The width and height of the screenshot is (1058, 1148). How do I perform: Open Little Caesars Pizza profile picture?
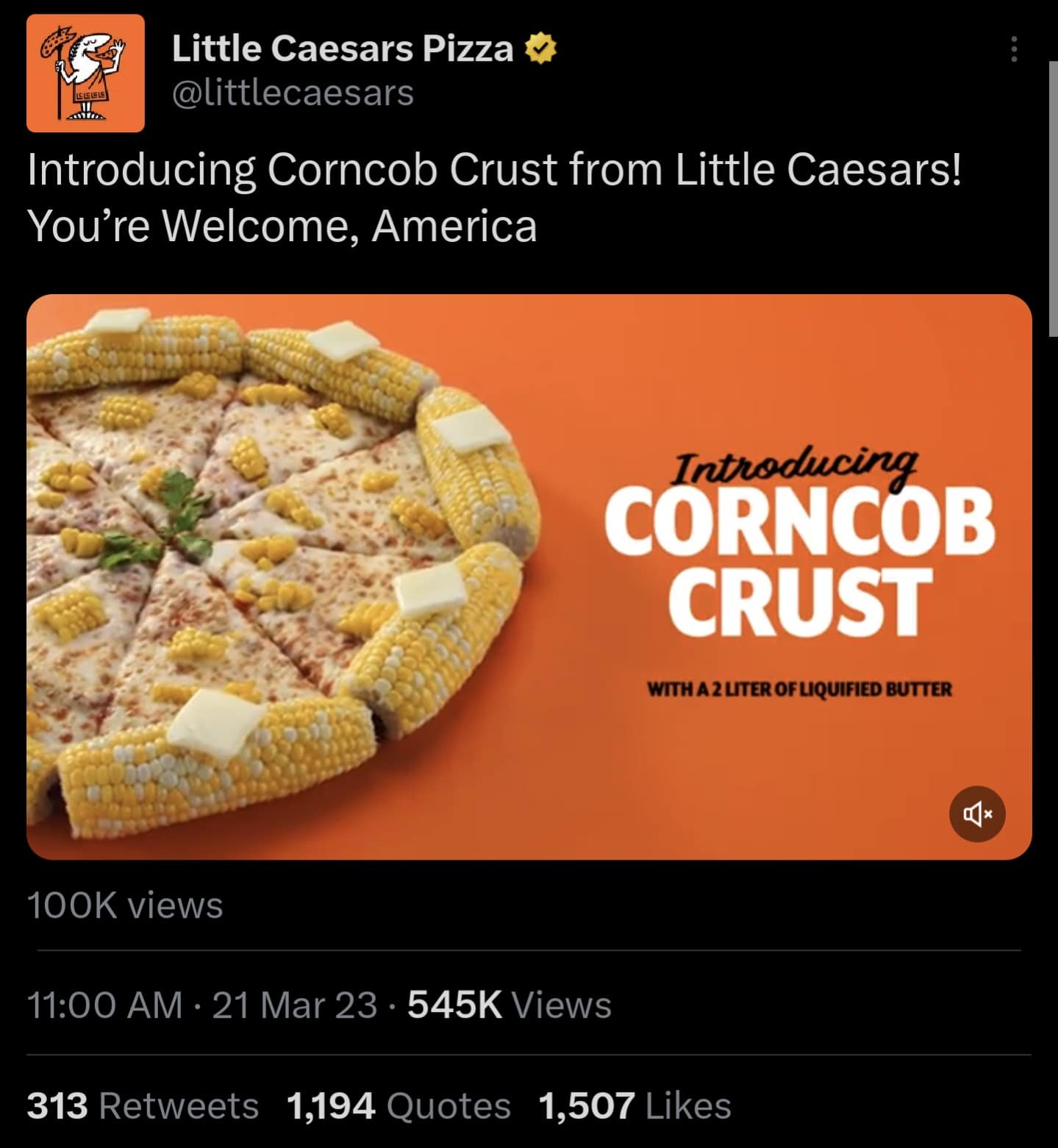tap(85, 73)
